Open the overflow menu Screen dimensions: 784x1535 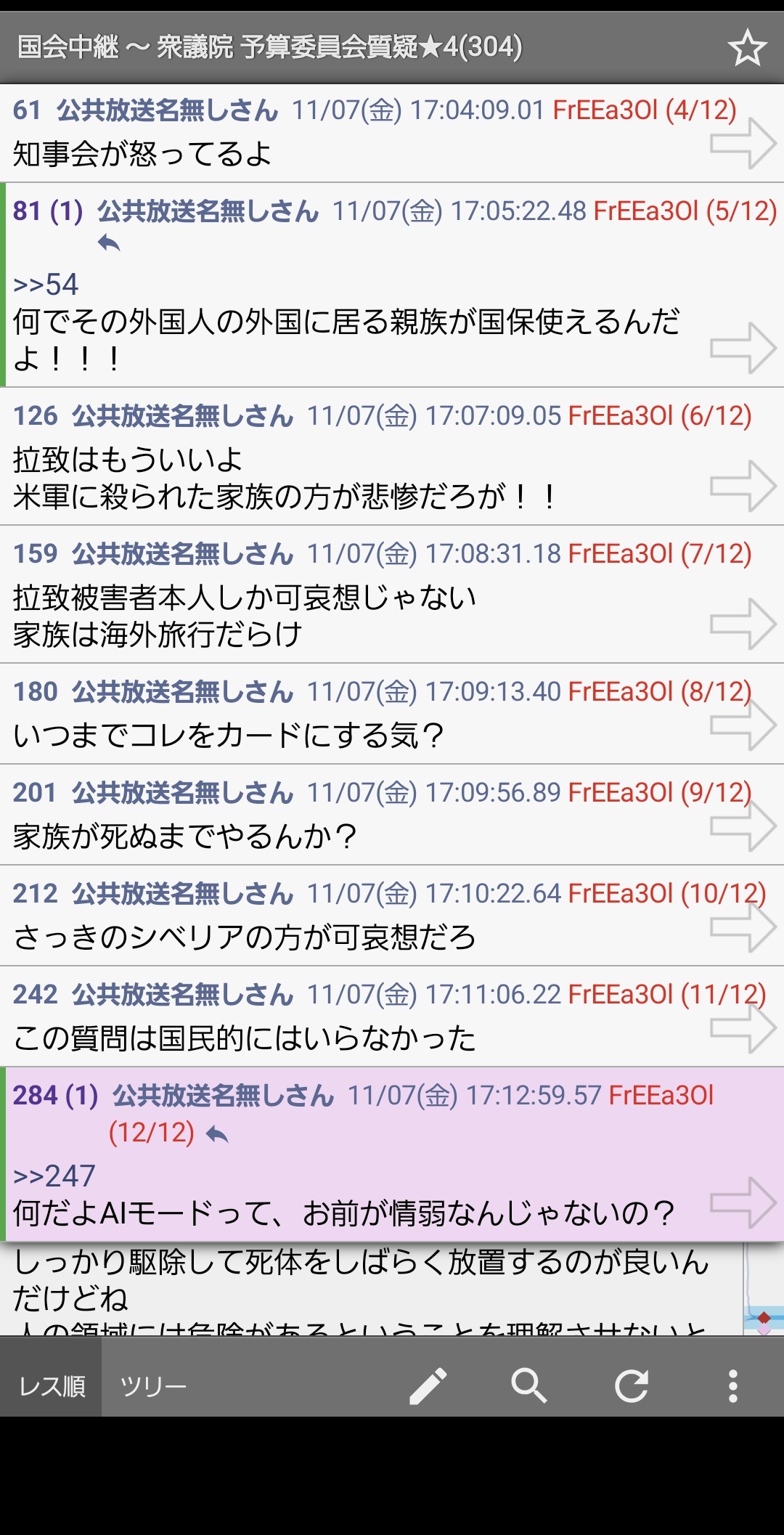point(732,1385)
